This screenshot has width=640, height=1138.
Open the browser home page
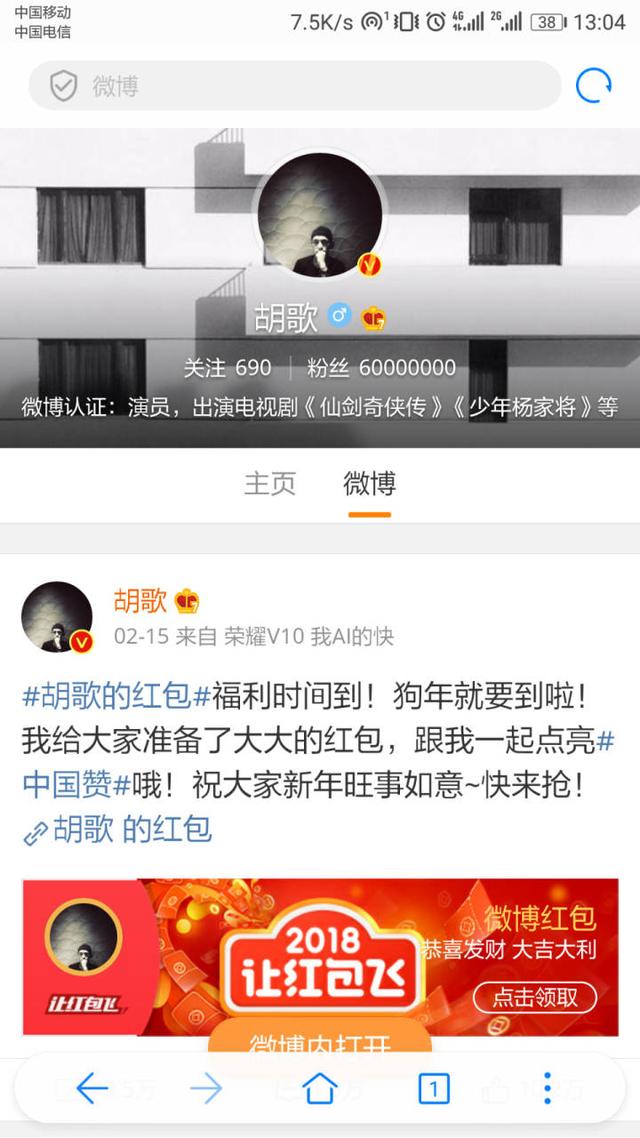click(x=320, y=1087)
